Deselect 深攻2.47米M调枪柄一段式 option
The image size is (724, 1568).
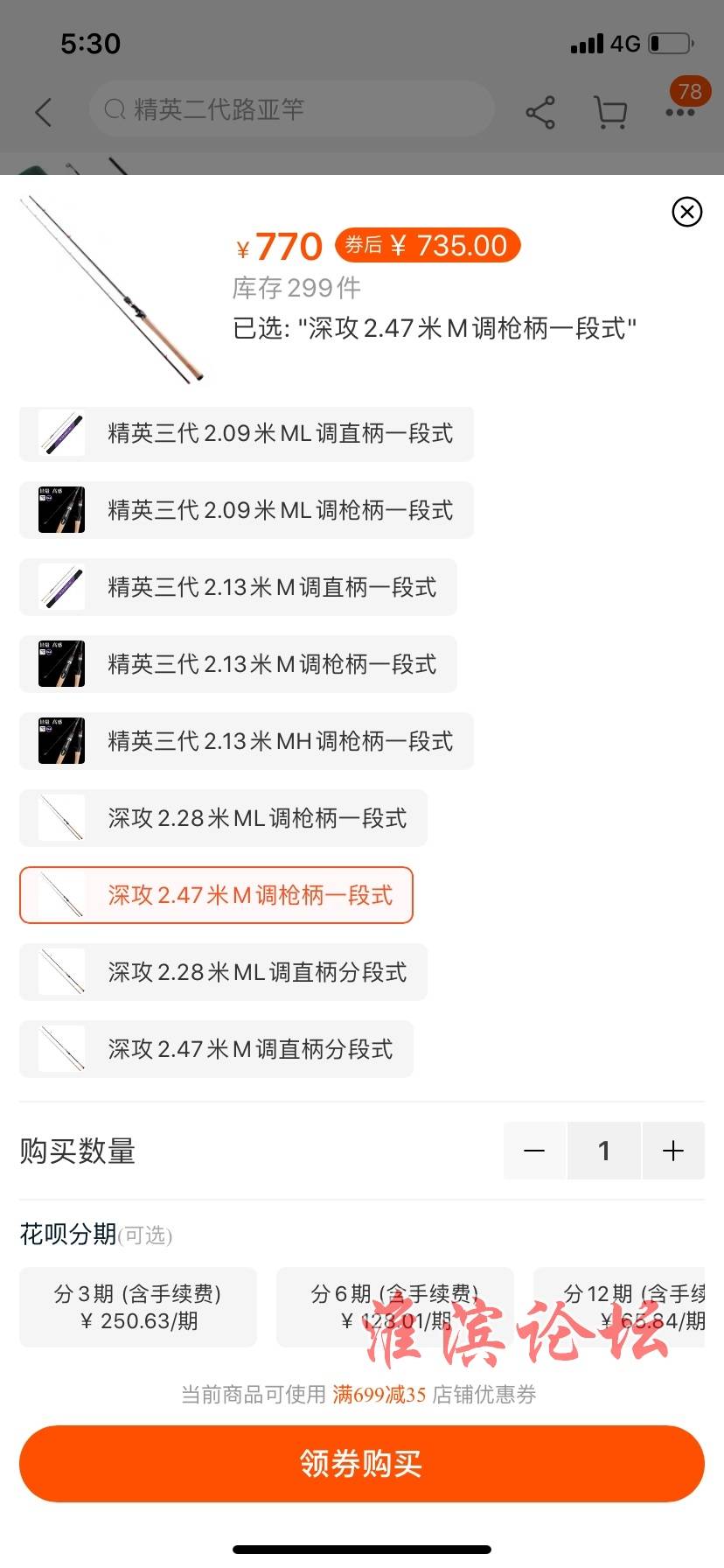coord(216,896)
